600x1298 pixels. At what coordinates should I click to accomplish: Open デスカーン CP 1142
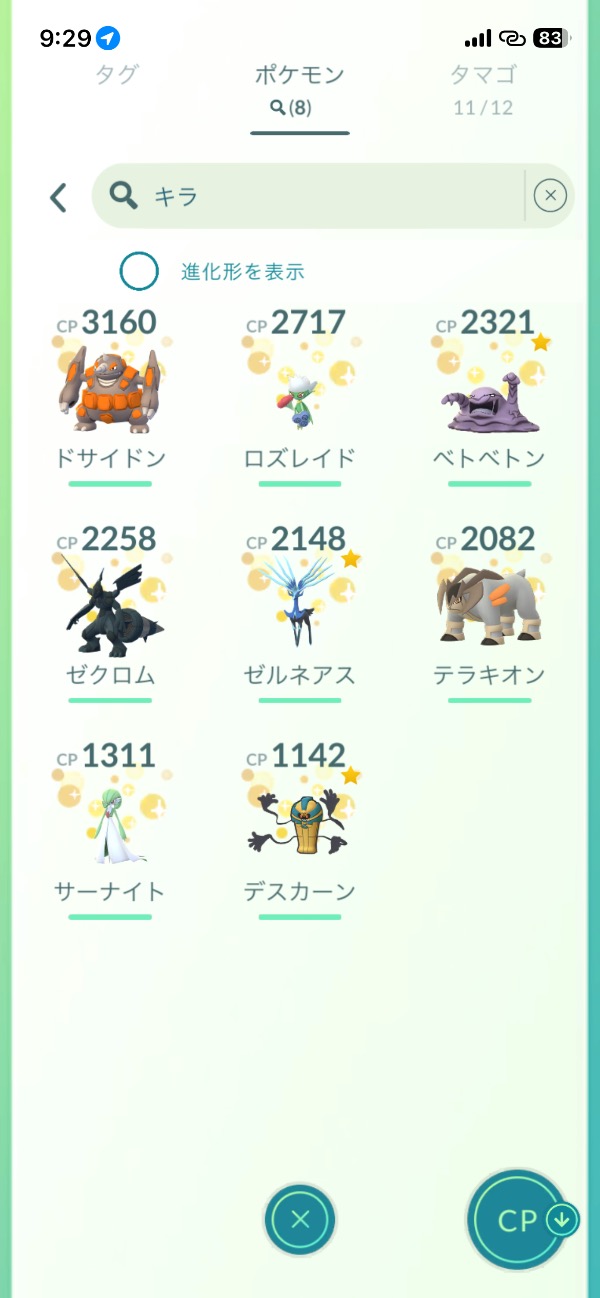click(x=299, y=824)
